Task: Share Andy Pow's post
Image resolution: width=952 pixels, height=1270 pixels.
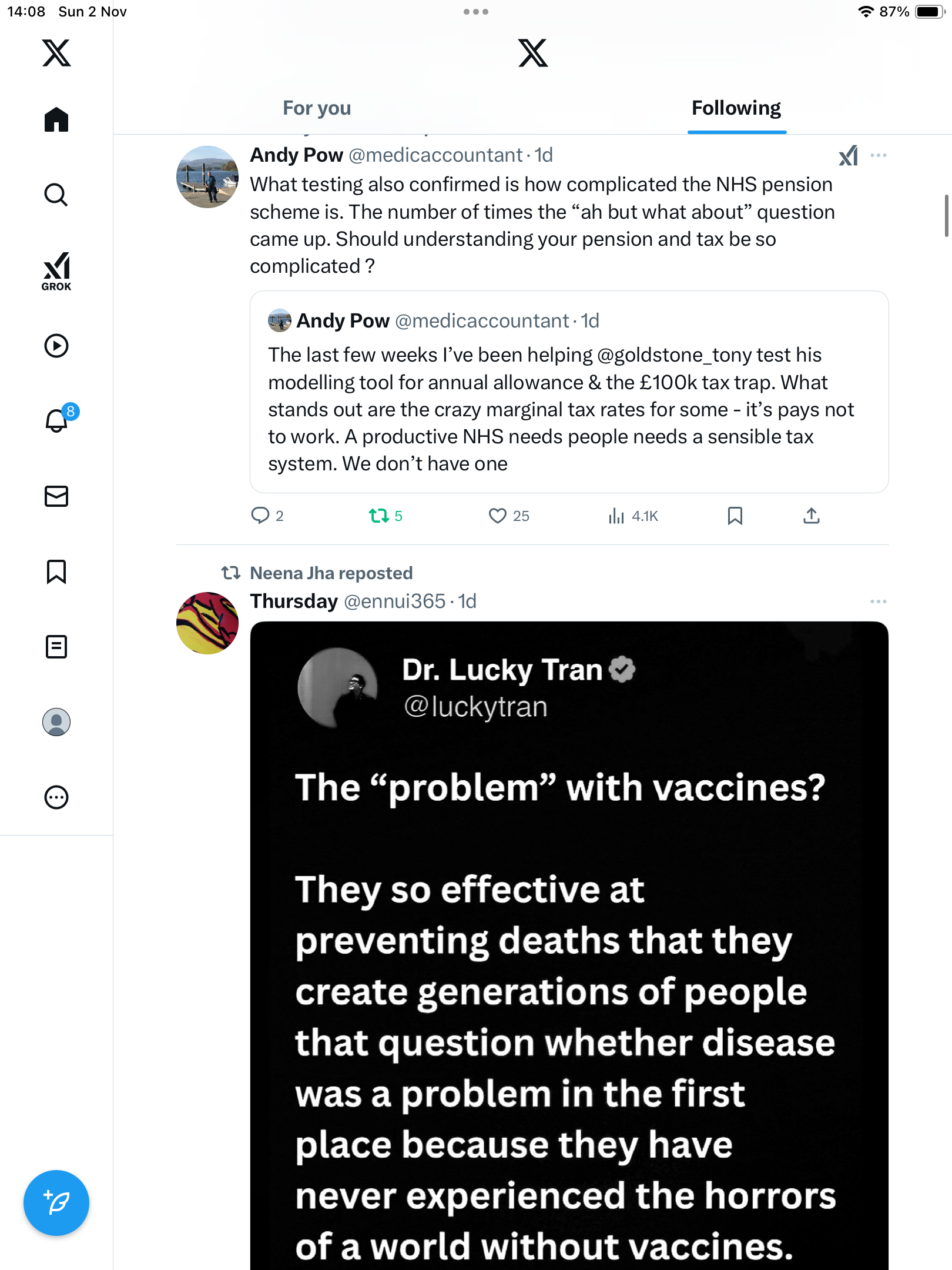Action: point(811,516)
